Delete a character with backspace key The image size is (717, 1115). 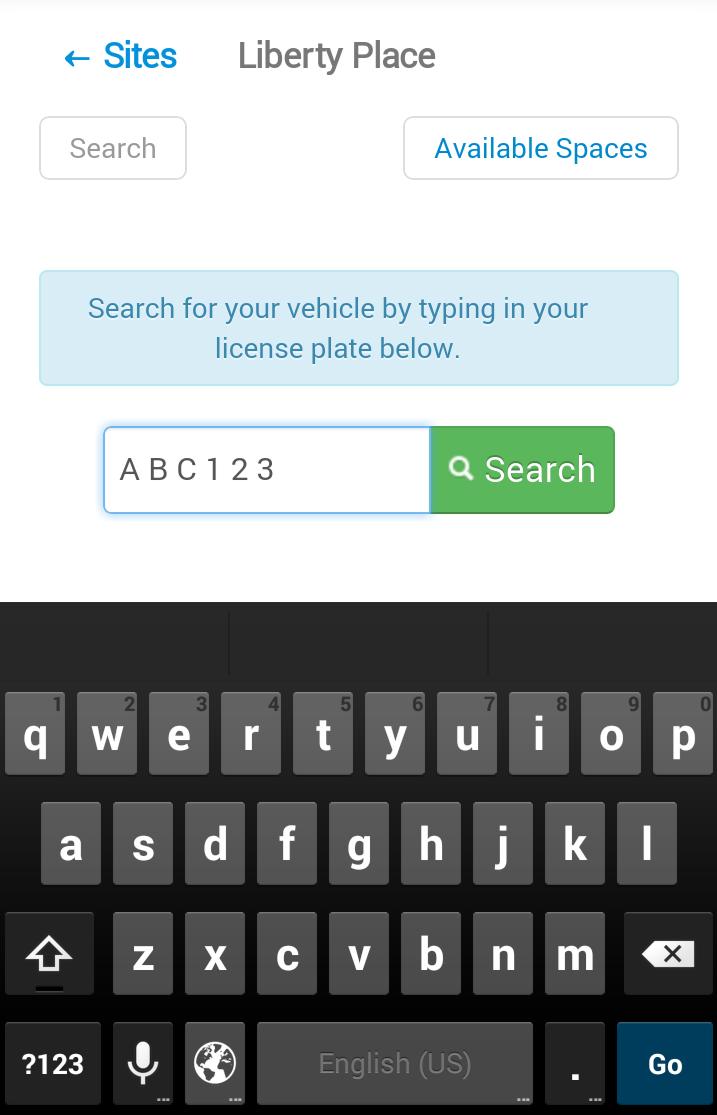pyautogui.click(x=668, y=954)
